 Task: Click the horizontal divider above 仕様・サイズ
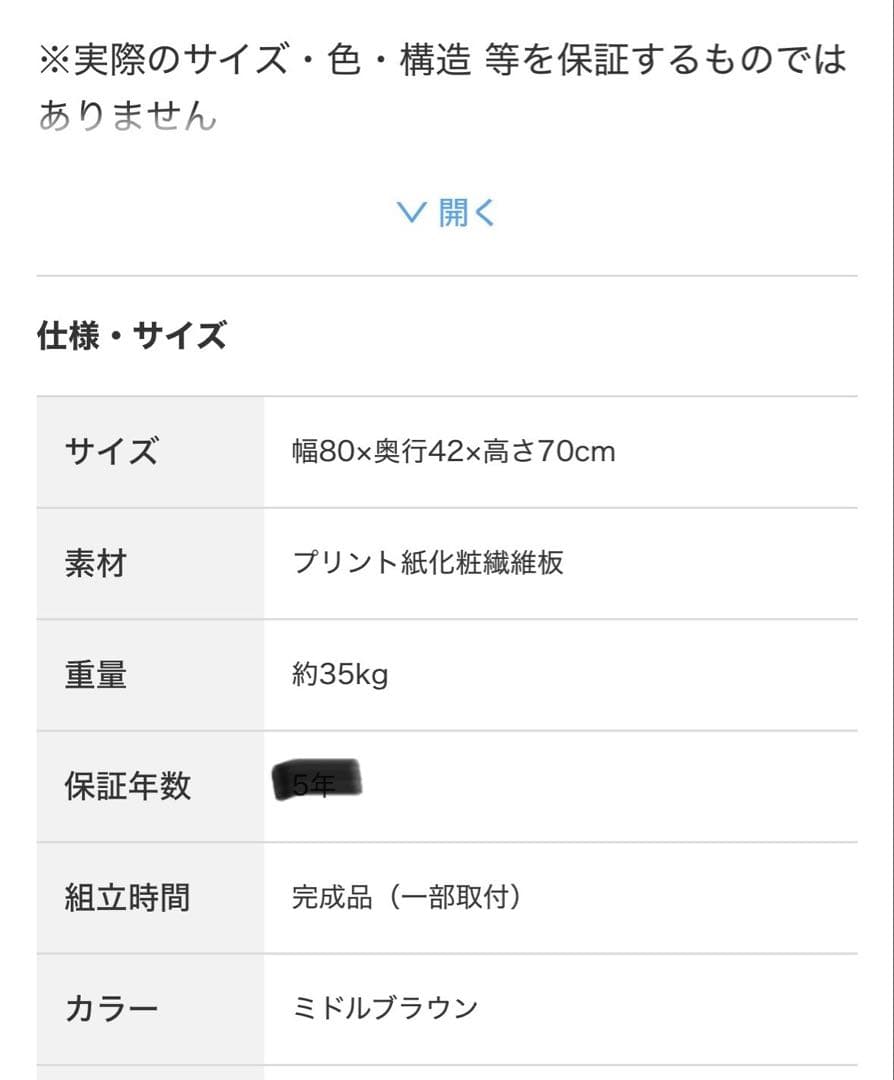[x=447, y=271]
